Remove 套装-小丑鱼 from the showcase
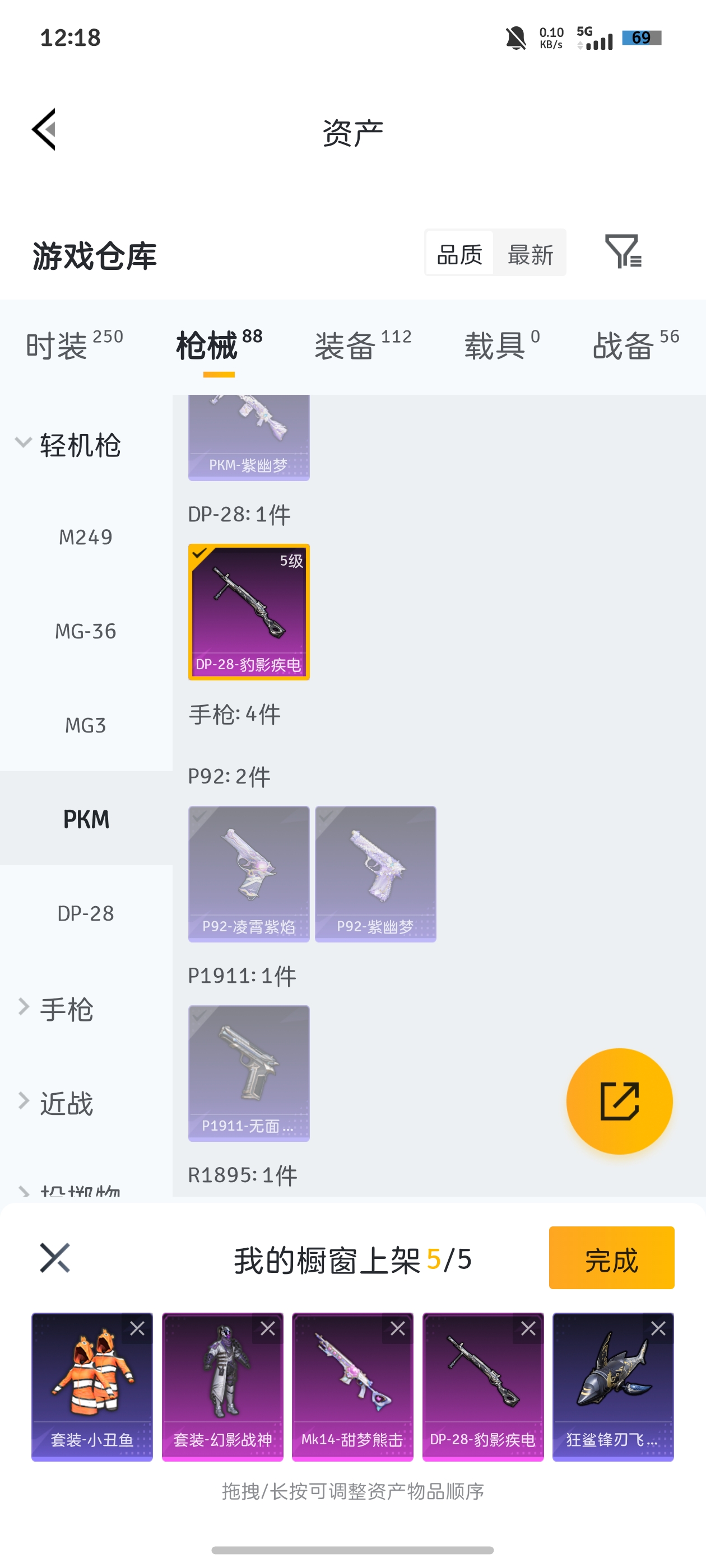706x1568 pixels. pyautogui.click(x=137, y=1328)
